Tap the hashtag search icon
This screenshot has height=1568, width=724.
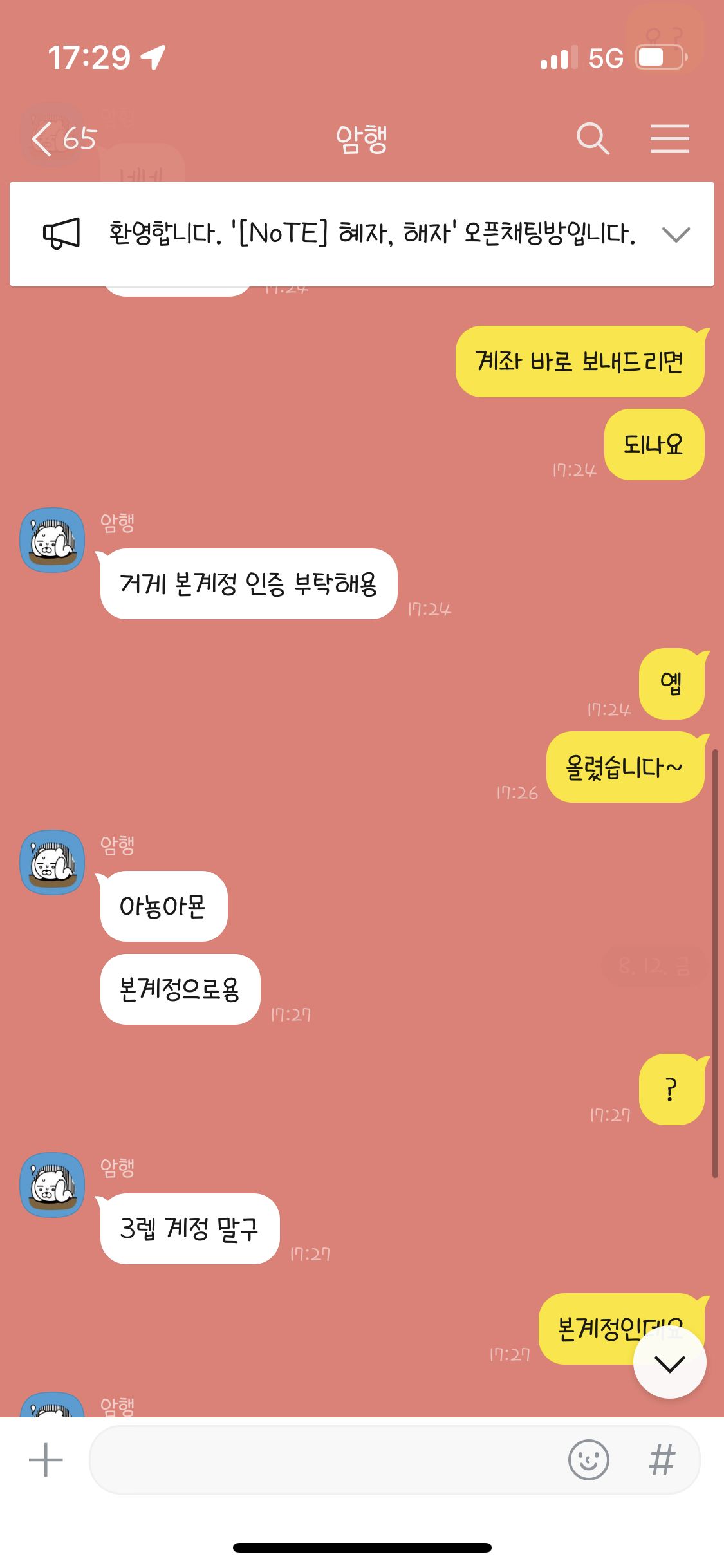[662, 1460]
